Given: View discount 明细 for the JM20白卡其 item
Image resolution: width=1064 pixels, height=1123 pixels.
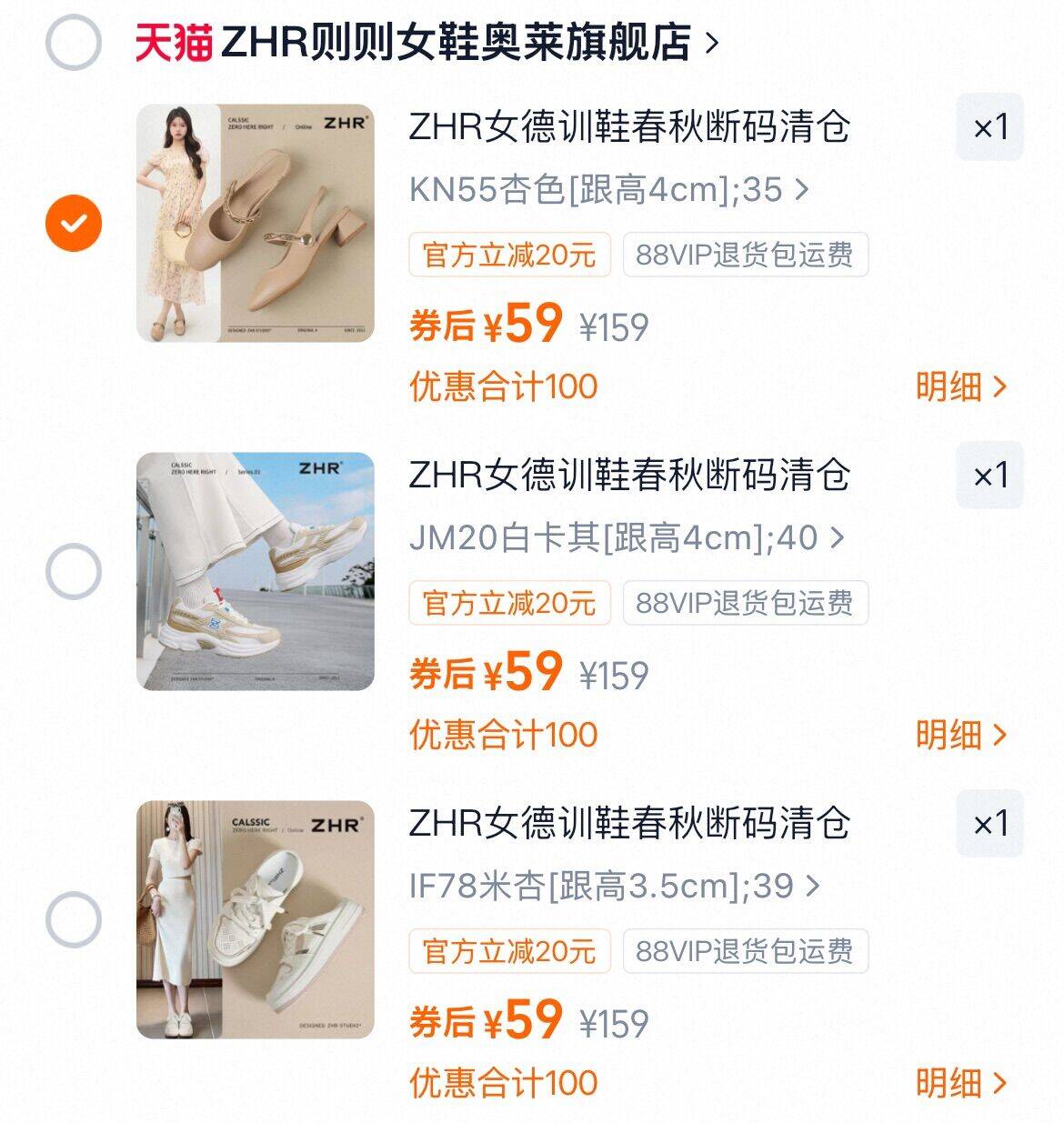Looking at the screenshot, I should click(x=960, y=735).
